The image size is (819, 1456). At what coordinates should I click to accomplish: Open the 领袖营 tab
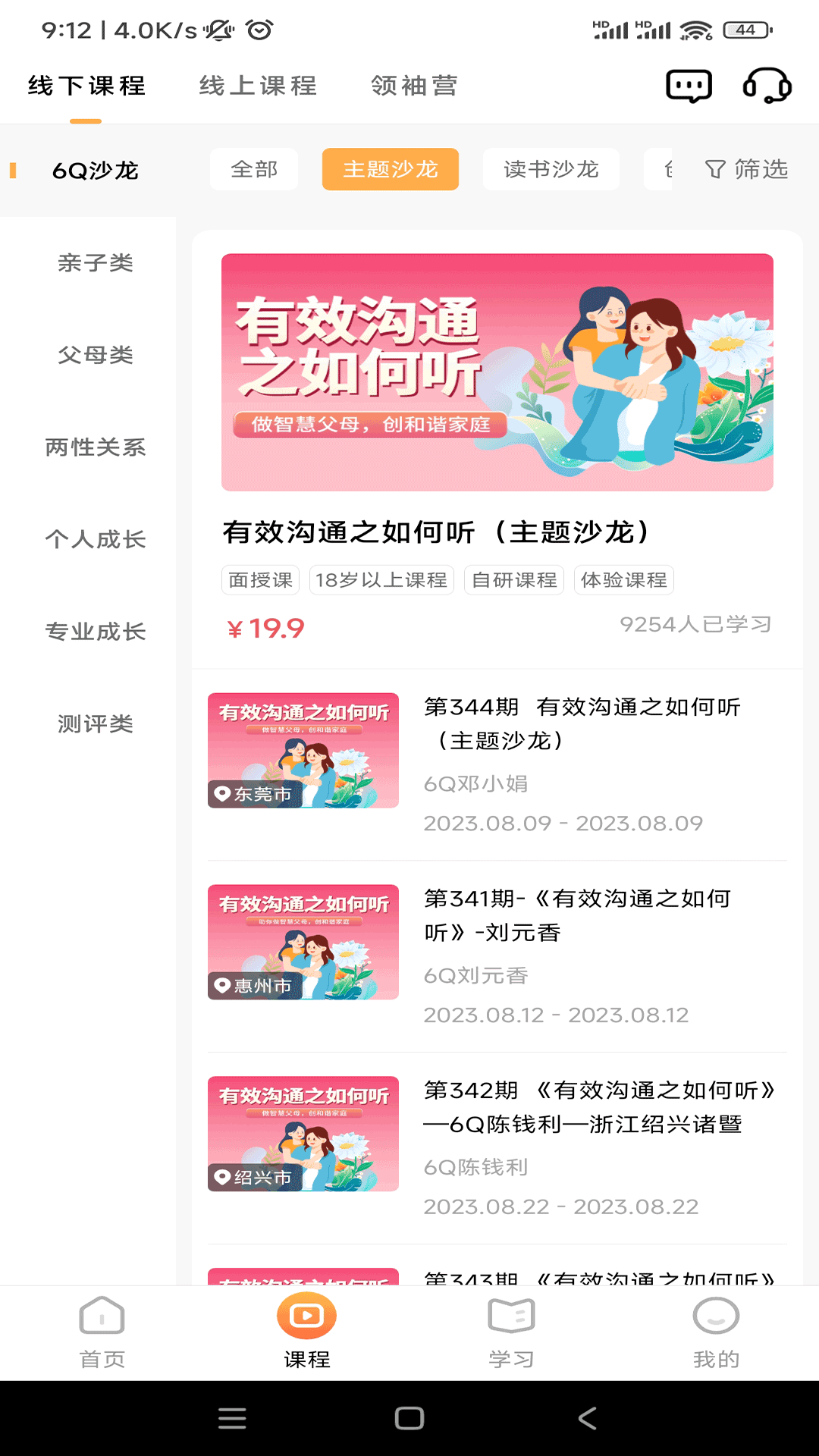pyautogui.click(x=414, y=86)
